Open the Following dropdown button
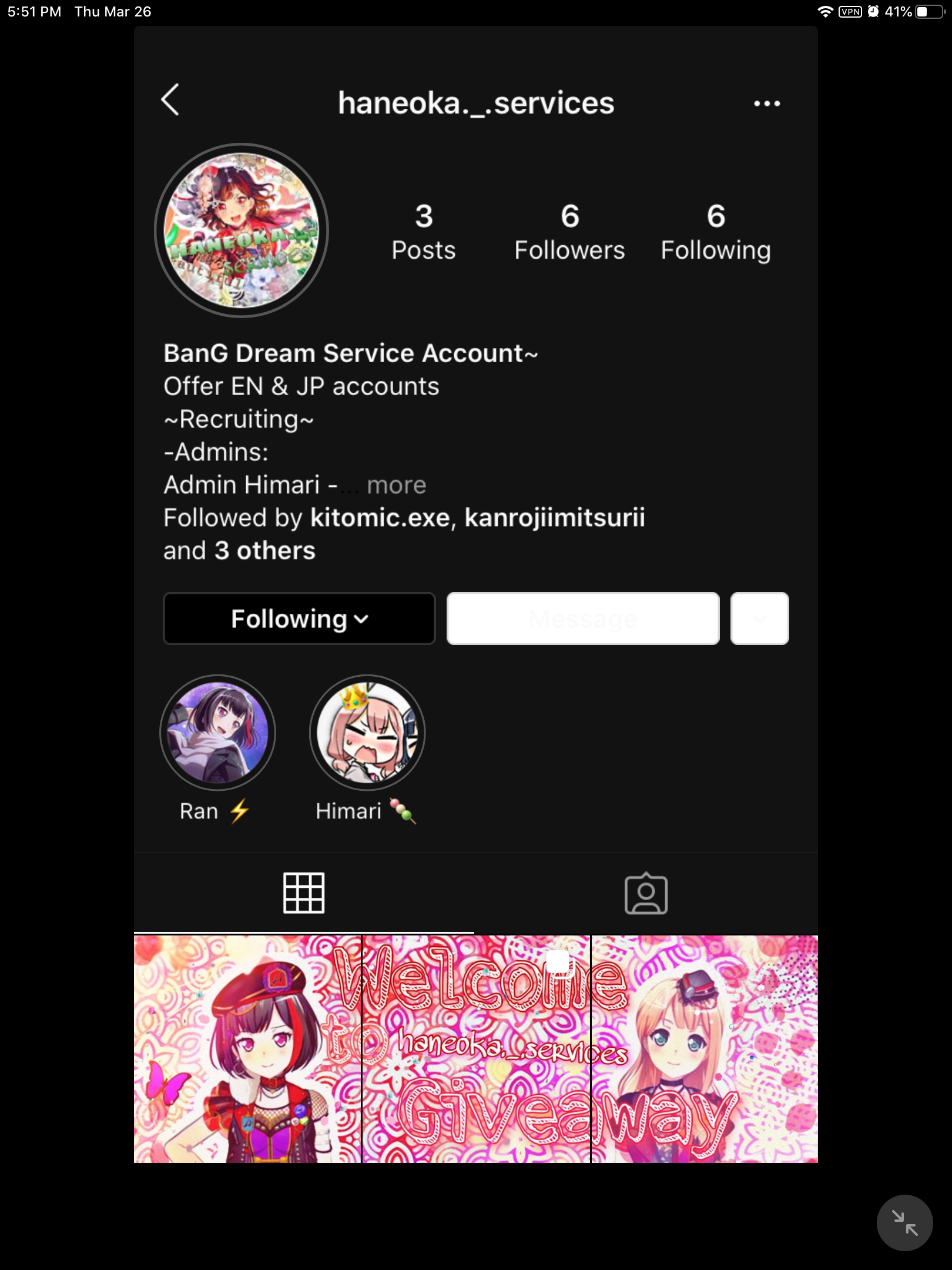 [299, 619]
